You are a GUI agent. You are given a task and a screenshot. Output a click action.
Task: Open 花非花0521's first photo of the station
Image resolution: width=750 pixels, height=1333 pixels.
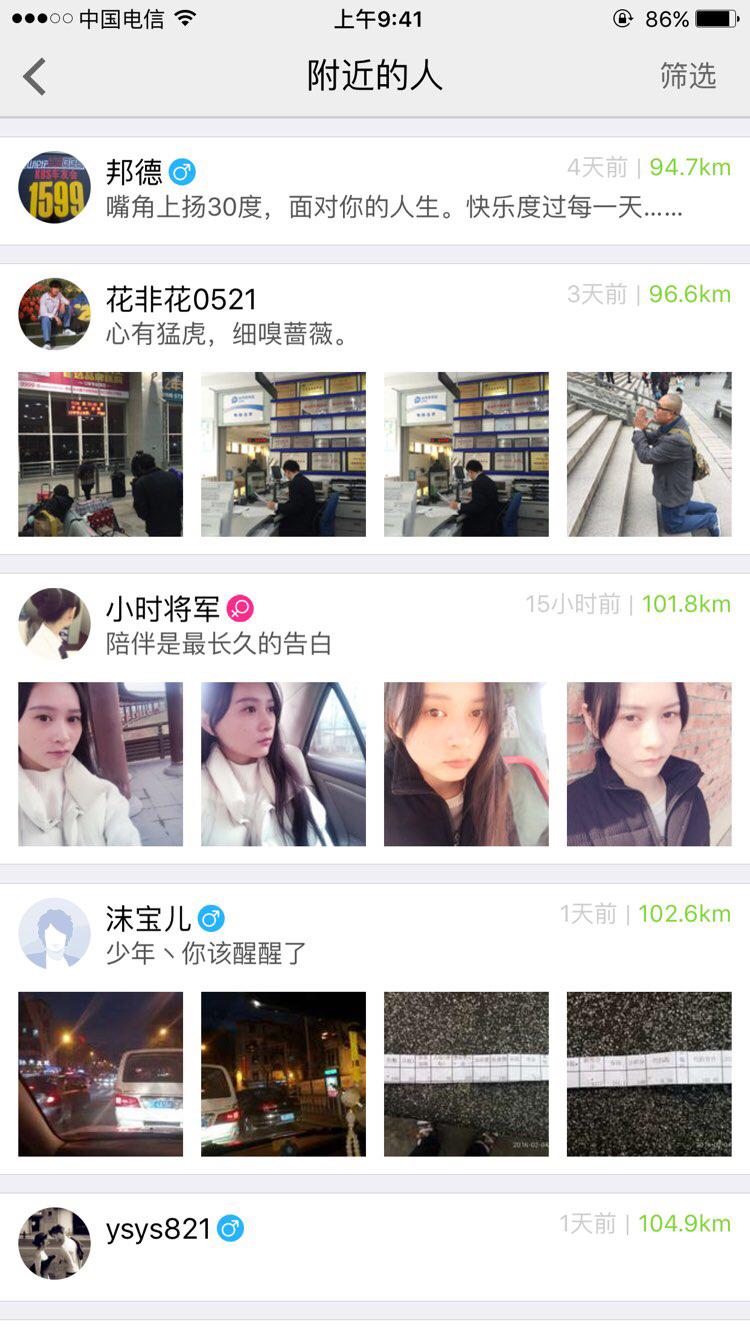point(100,454)
